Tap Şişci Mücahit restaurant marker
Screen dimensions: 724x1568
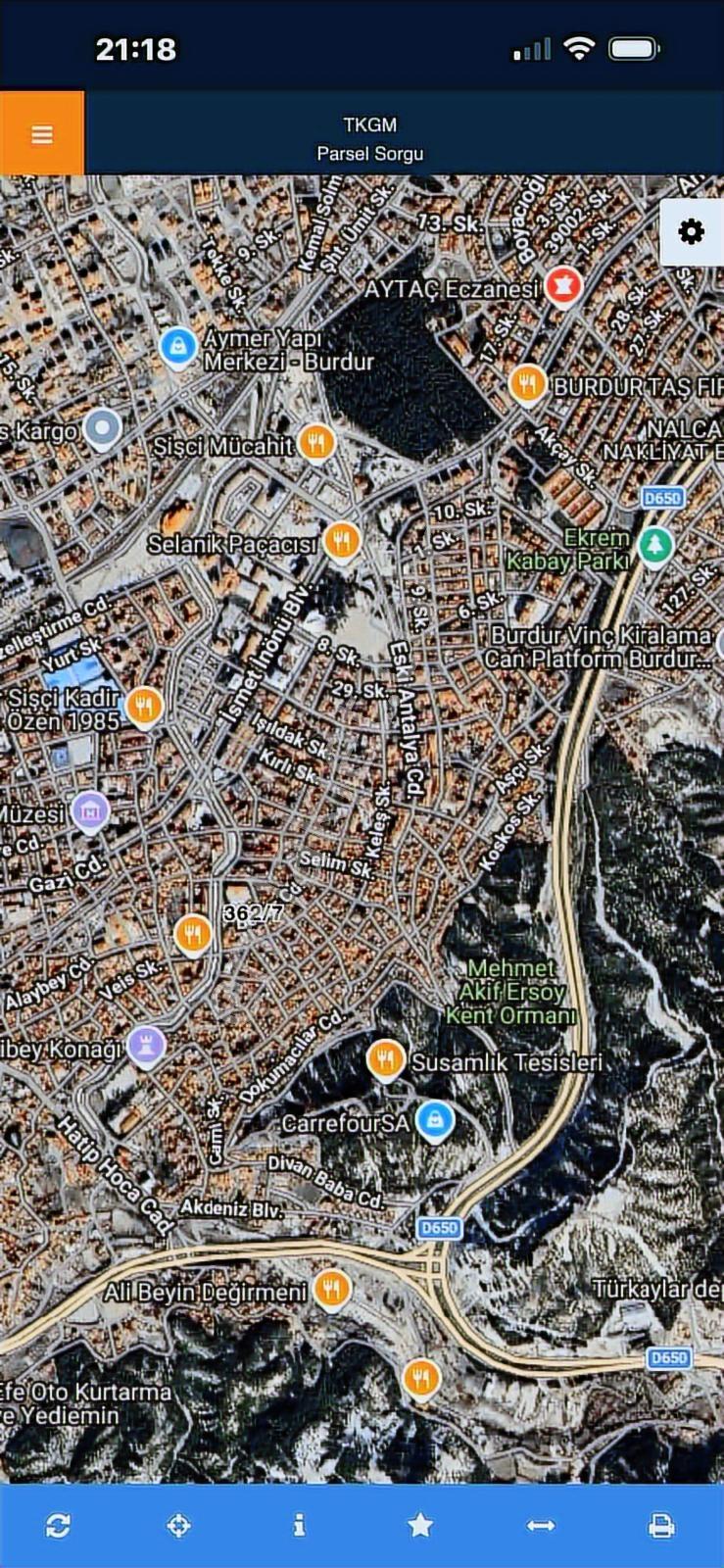tap(315, 444)
